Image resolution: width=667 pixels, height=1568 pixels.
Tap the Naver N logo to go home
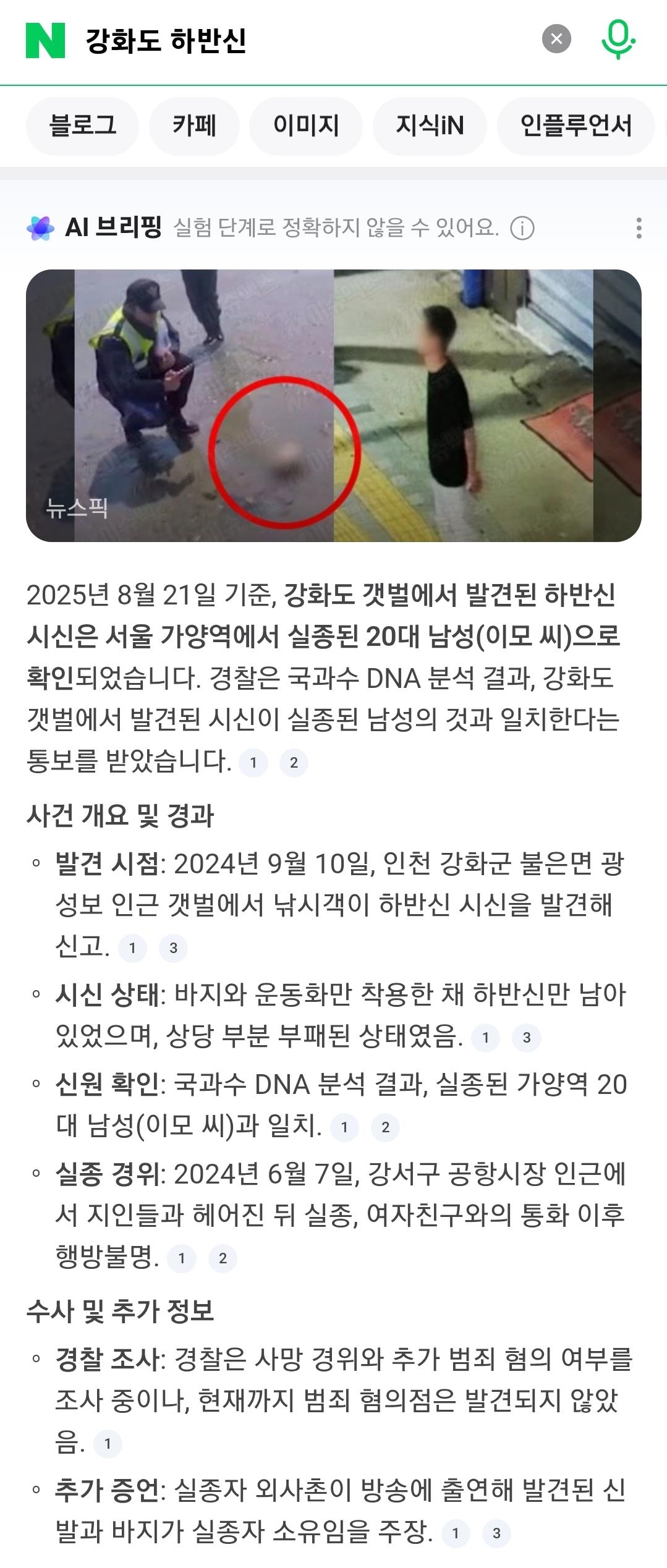pos(45,40)
